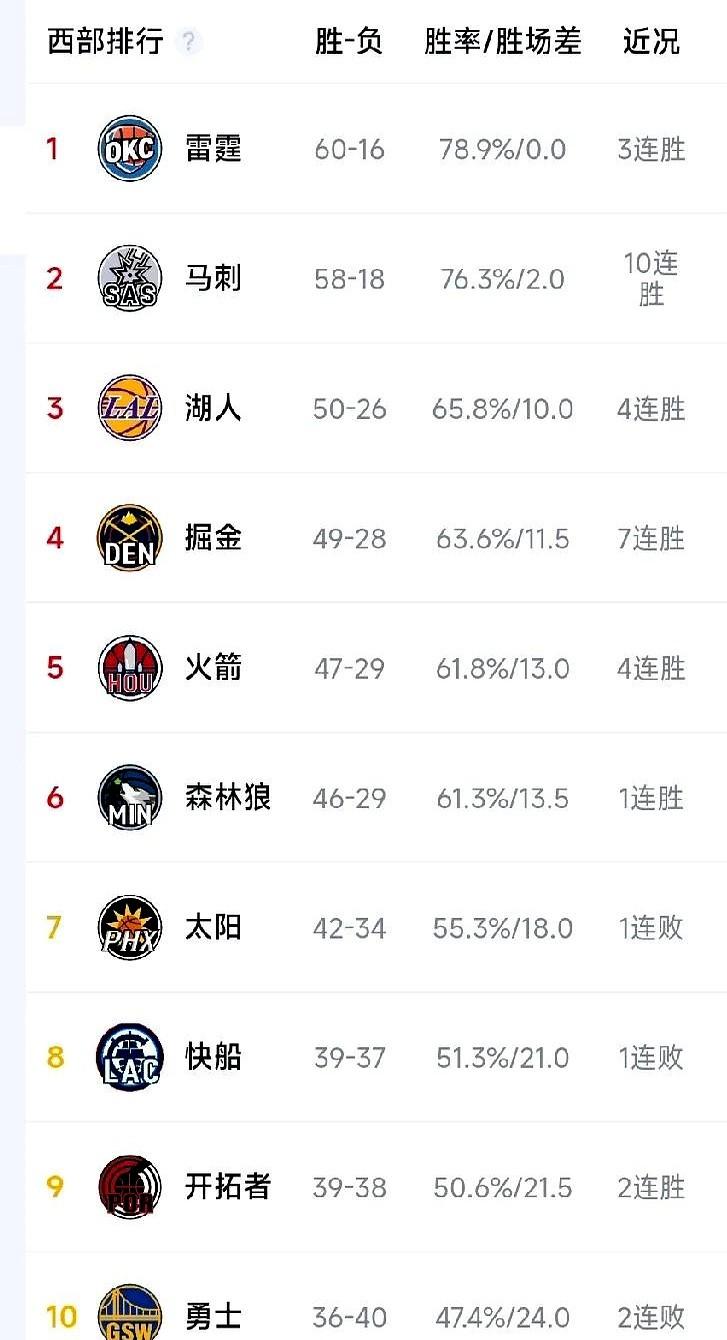This screenshot has width=727, height=1340.
Task: Select the Spurs SAS logo icon
Action: coord(129,278)
